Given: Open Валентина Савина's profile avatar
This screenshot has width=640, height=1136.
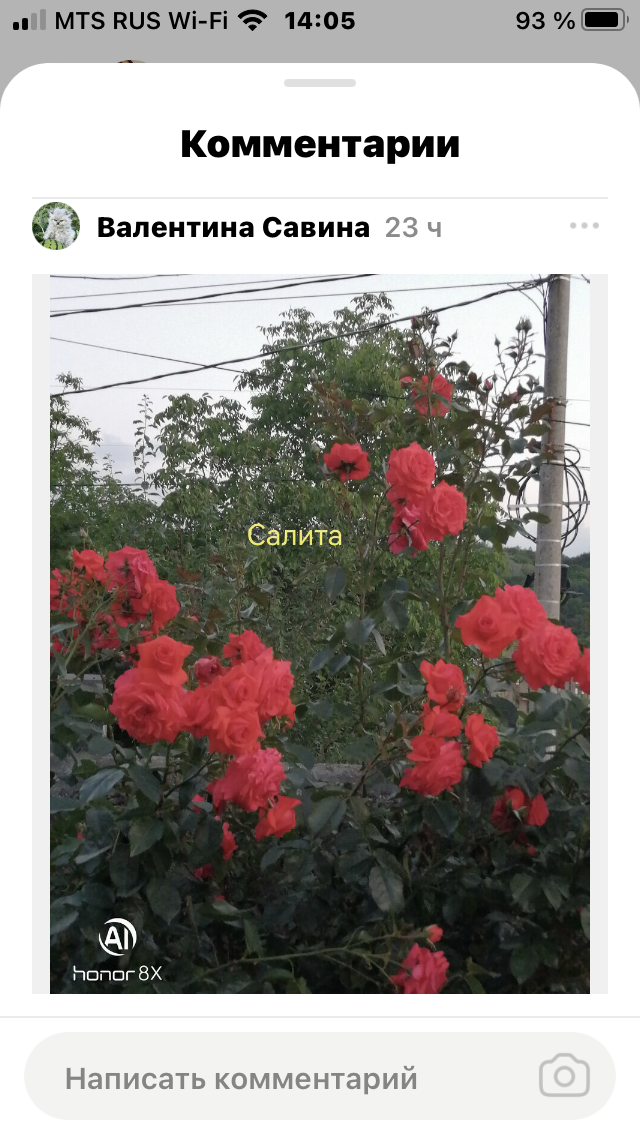Looking at the screenshot, I should coord(56,226).
